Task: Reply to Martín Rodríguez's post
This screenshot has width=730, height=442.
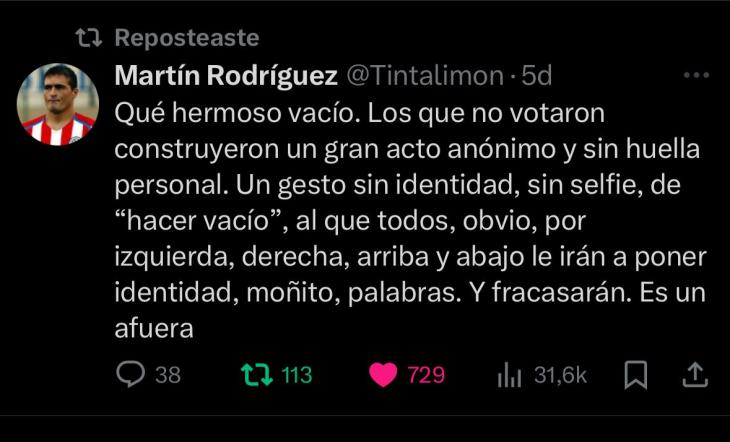Action: pos(132,375)
